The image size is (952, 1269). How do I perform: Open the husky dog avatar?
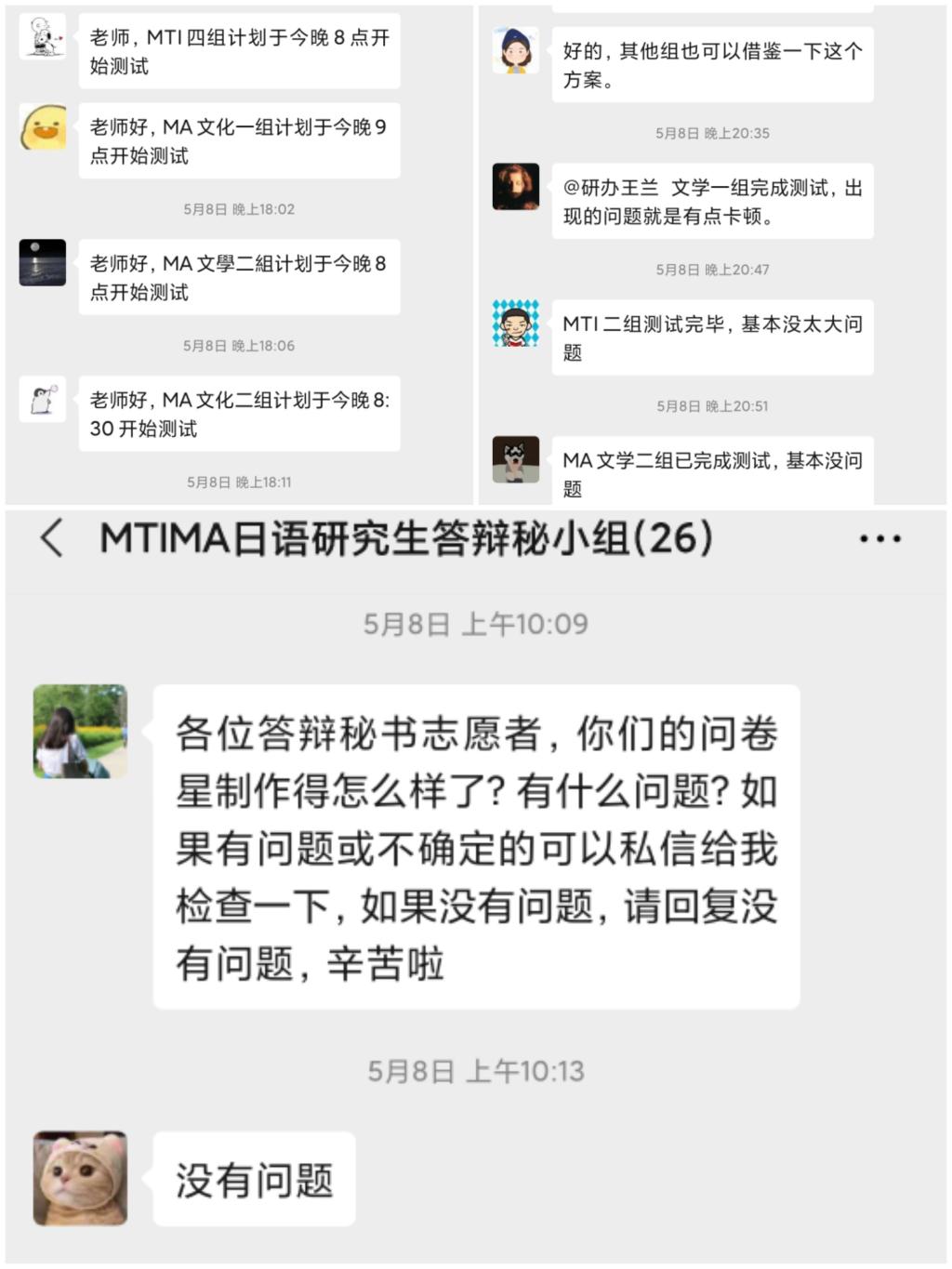coord(516,456)
